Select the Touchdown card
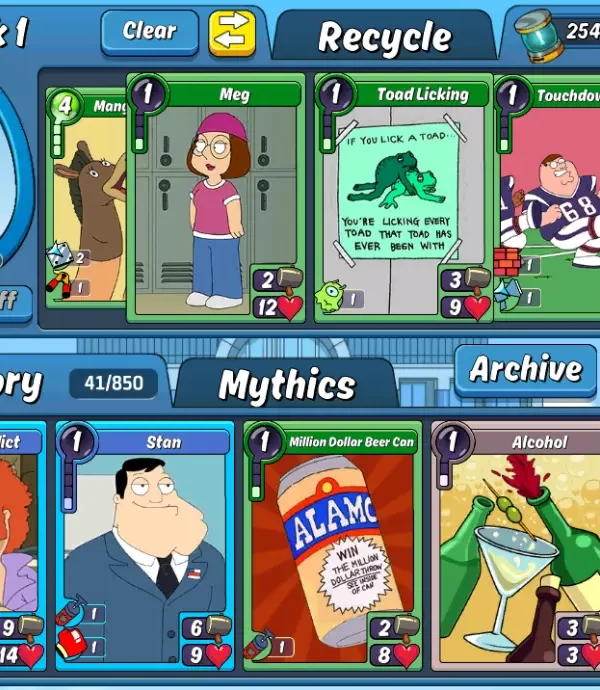 click(552, 200)
